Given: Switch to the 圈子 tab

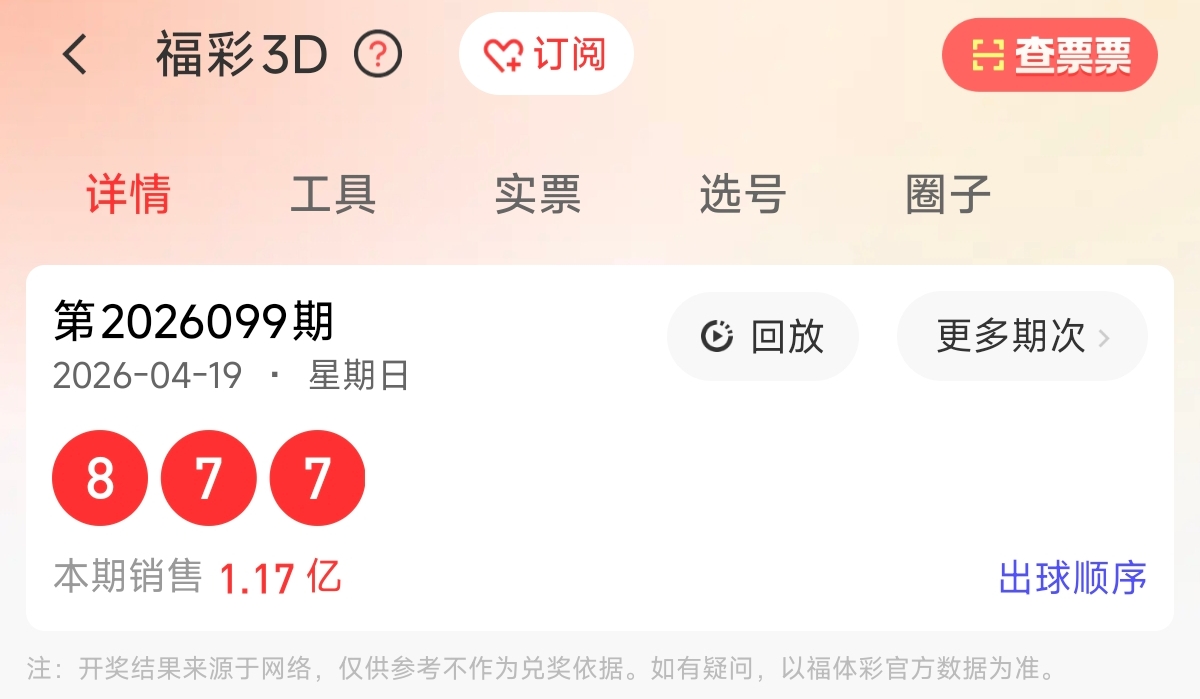Looking at the screenshot, I should click(x=947, y=194).
